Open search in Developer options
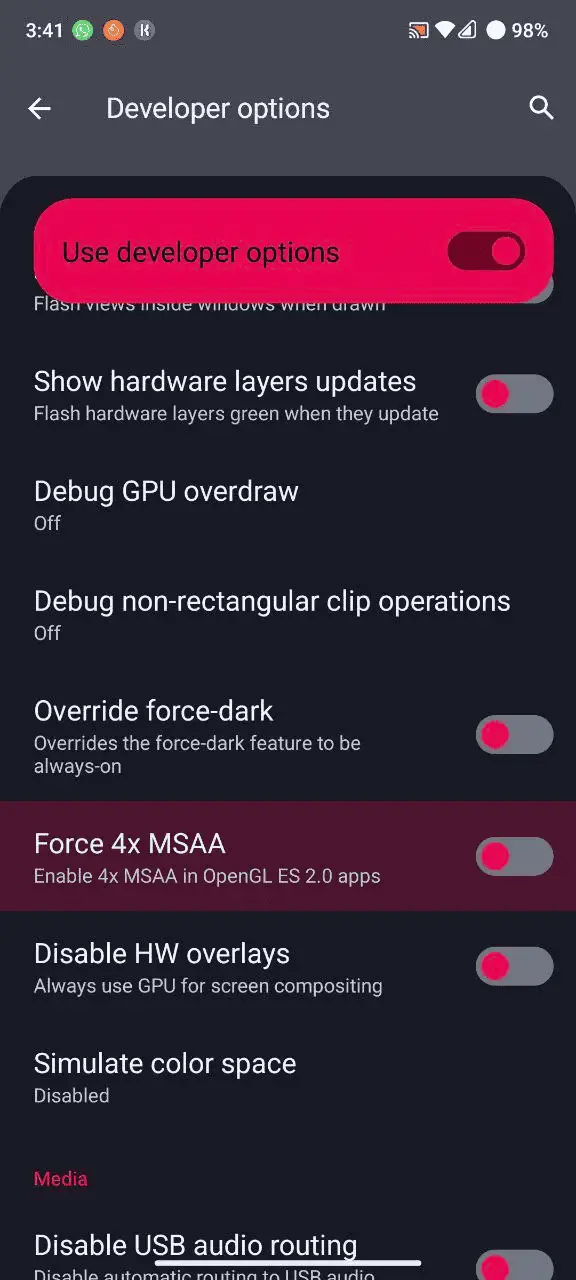The width and height of the screenshot is (576, 1280). click(x=541, y=108)
